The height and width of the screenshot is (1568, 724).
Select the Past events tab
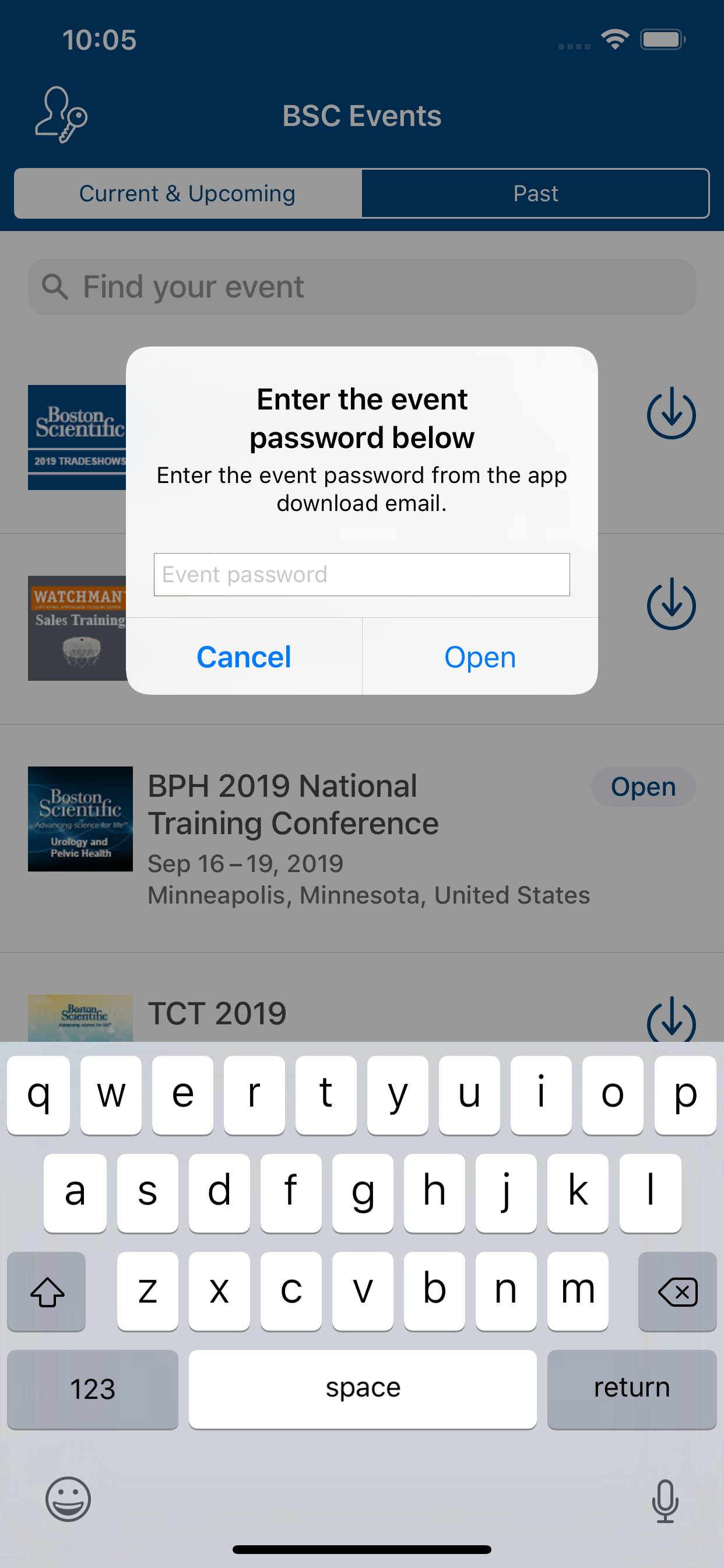(x=536, y=193)
